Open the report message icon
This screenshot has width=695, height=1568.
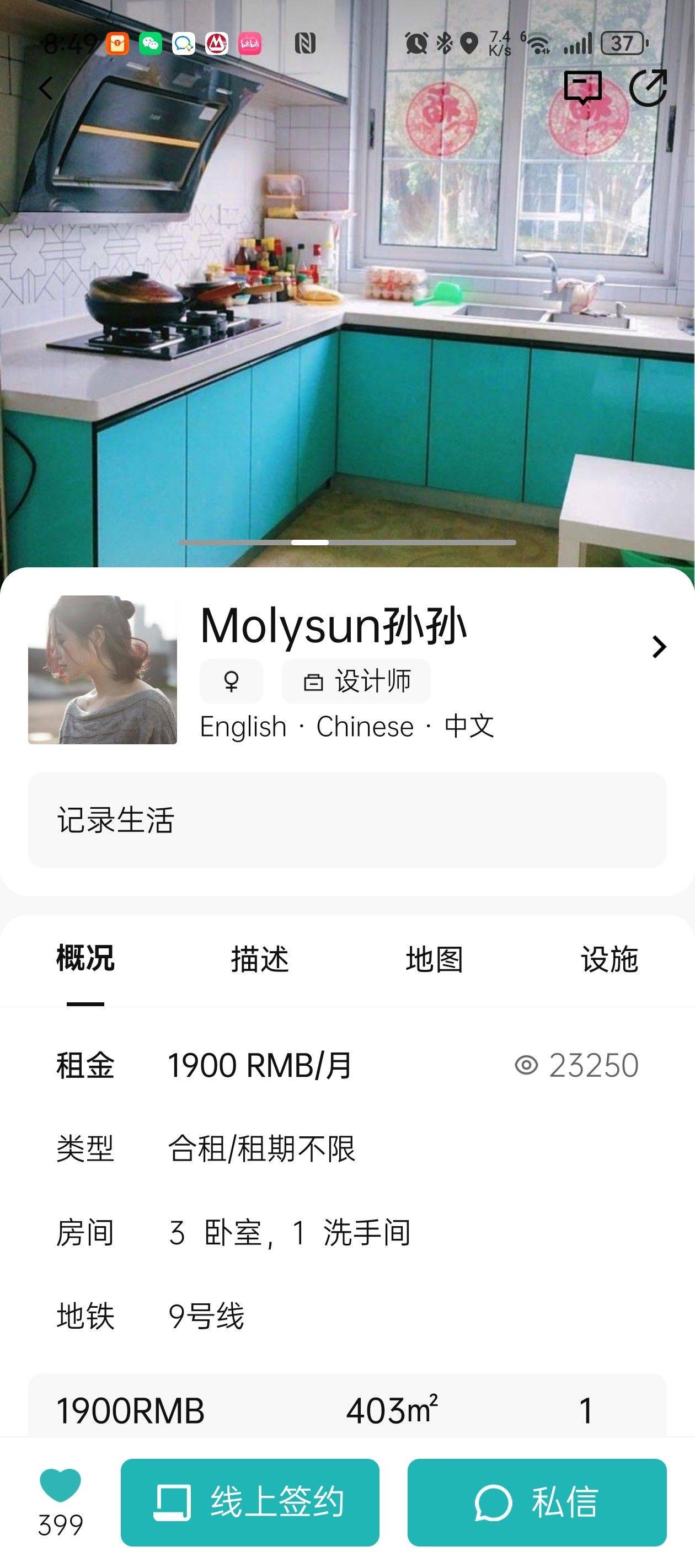click(582, 88)
